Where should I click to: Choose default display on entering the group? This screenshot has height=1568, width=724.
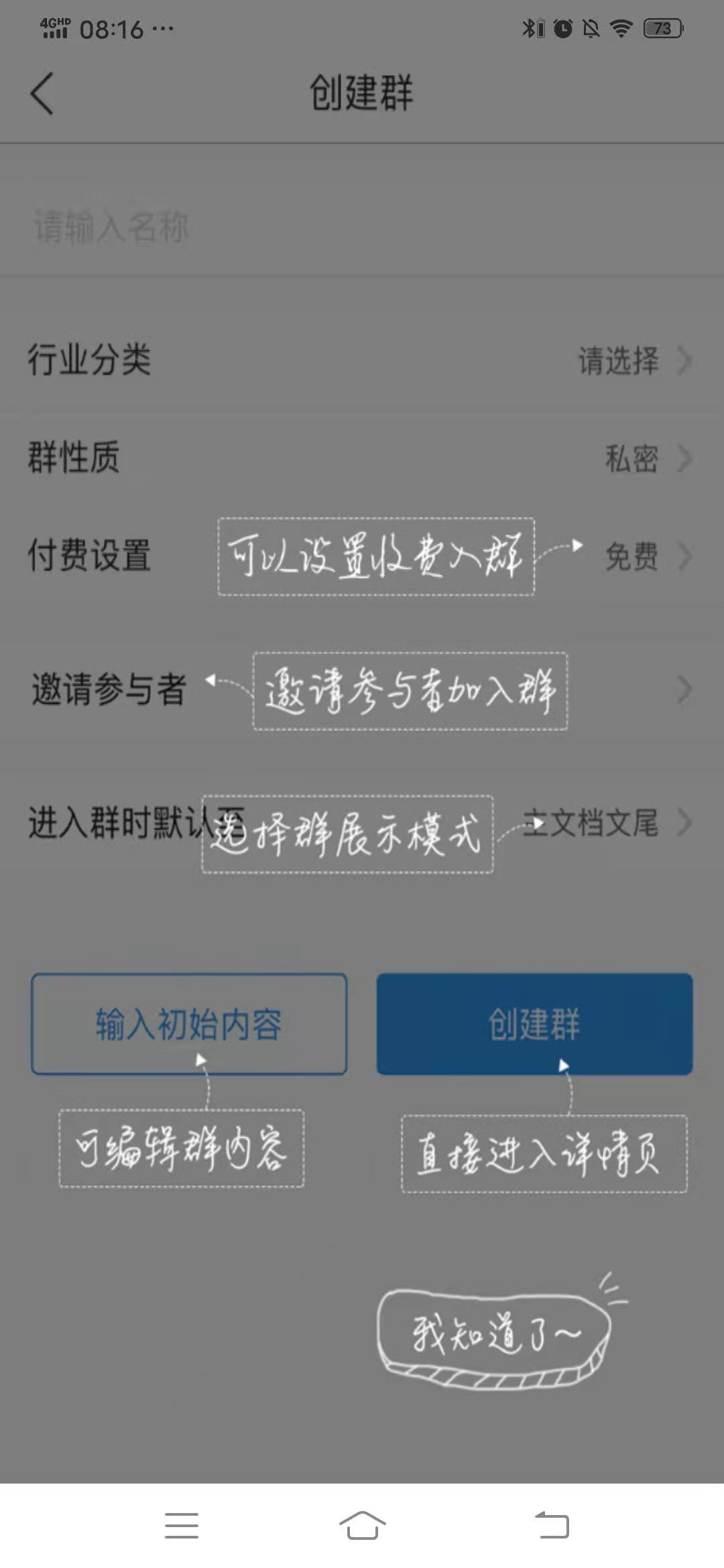coord(603,824)
